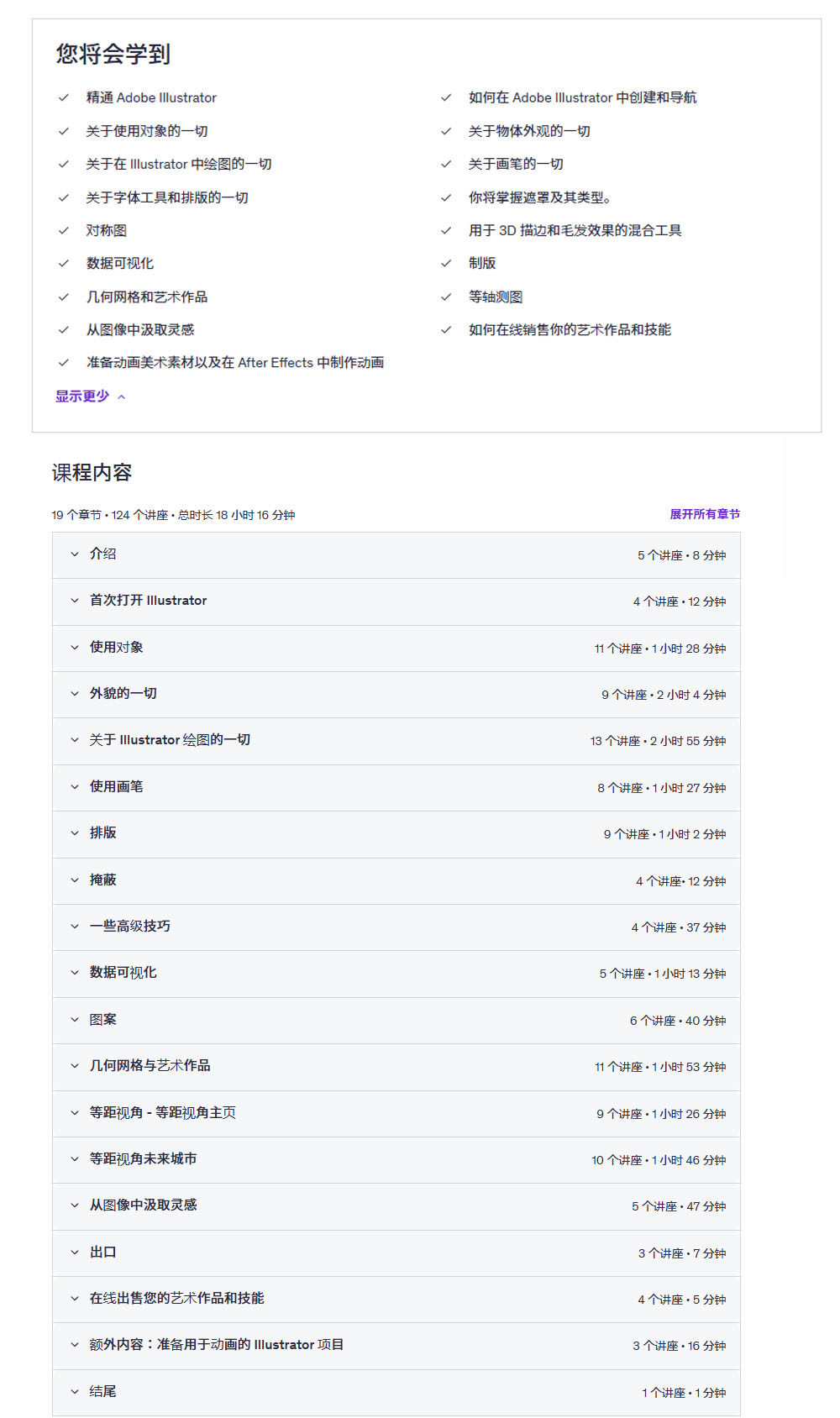Expand the 掩蔽 section
840x1418 pixels.
coord(396,881)
